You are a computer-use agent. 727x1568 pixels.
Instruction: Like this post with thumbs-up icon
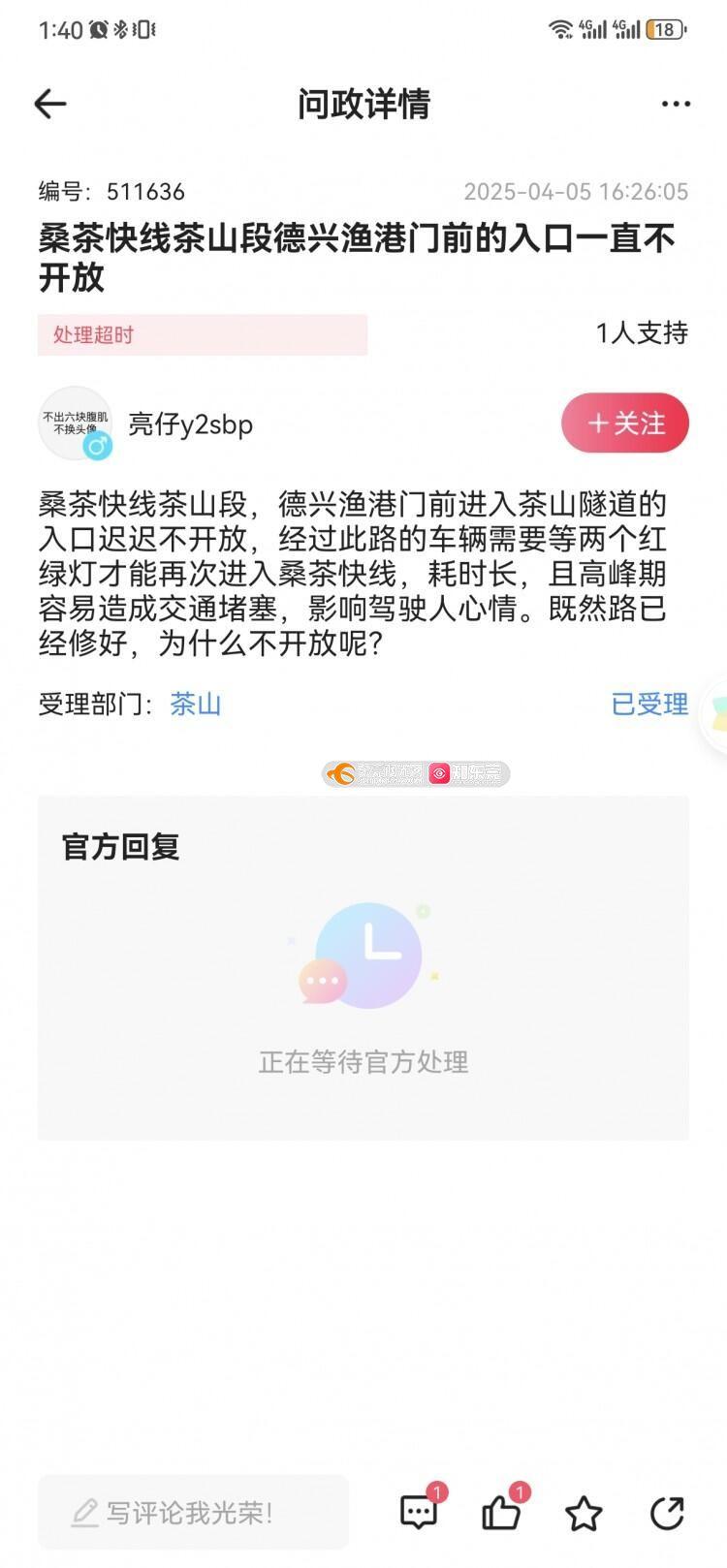[x=501, y=1512]
